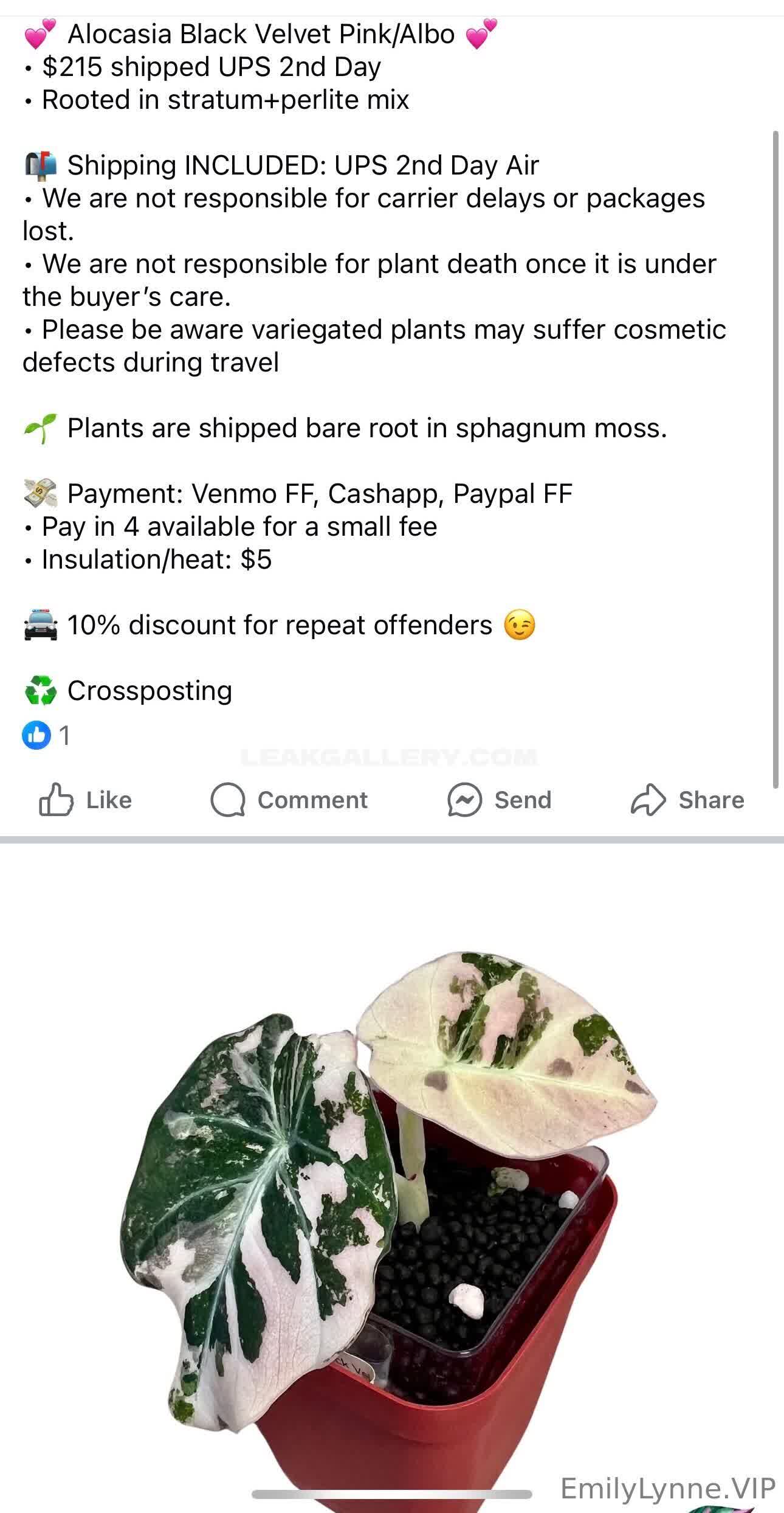
Task: Send the post via Messenger
Action: point(500,800)
